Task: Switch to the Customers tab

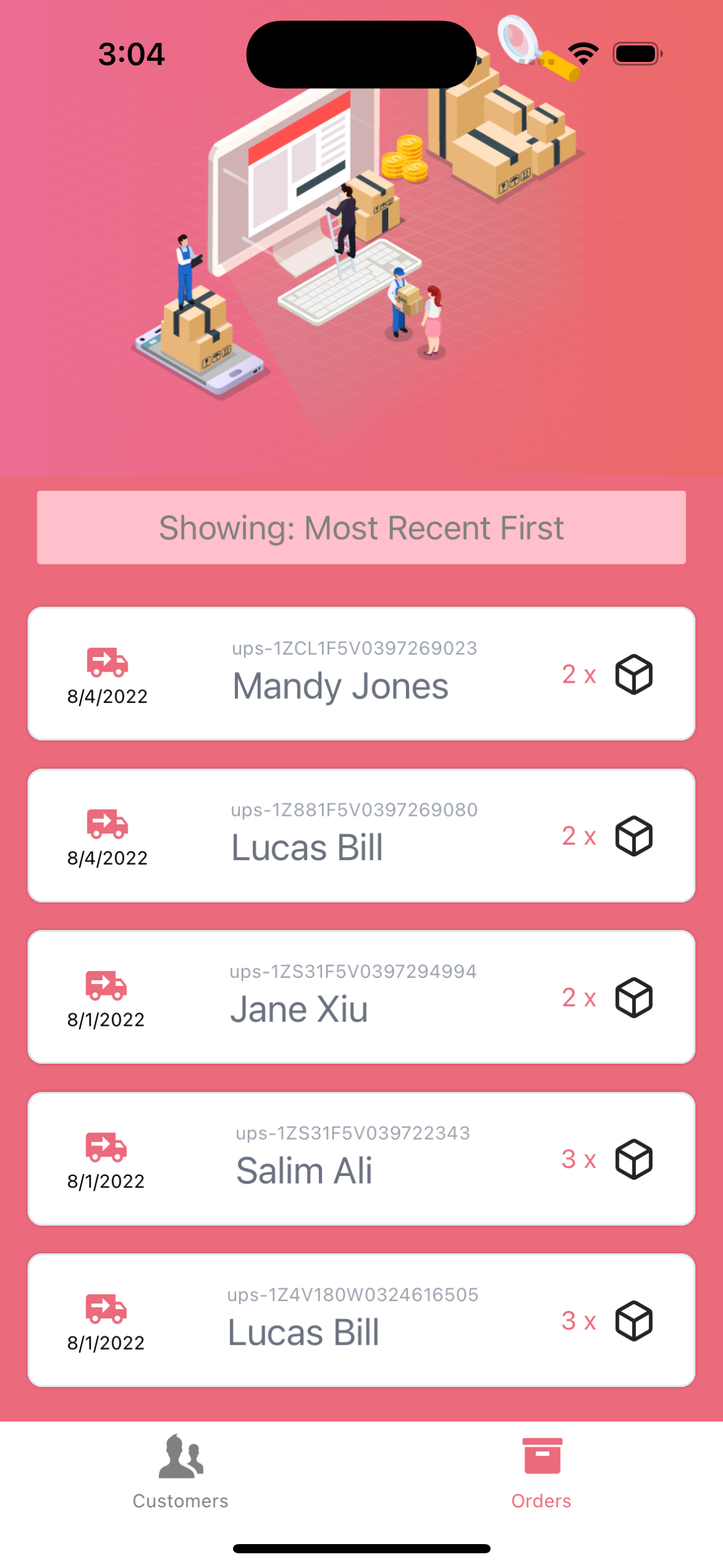Action: click(x=180, y=1471)
